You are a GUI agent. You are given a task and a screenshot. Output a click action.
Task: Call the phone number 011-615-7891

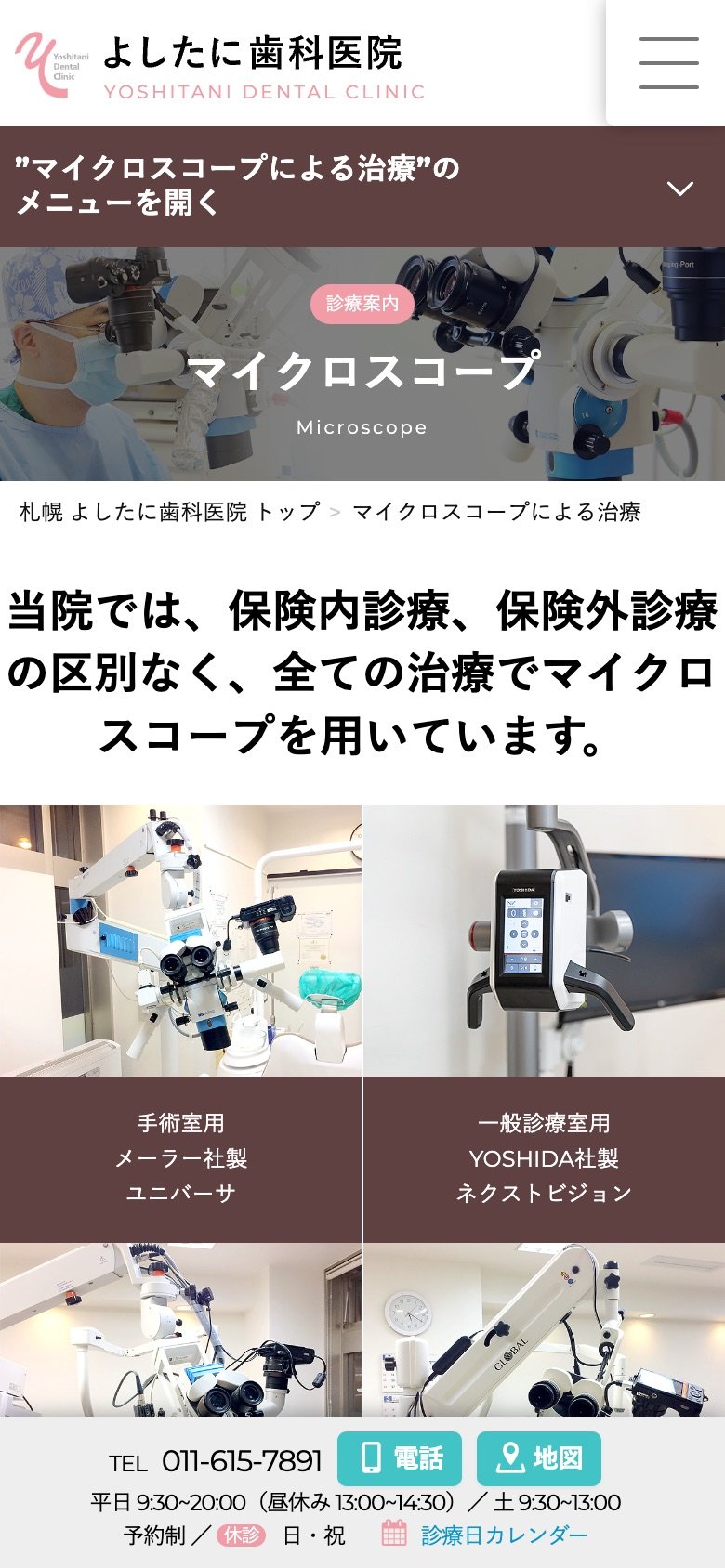241,1461
